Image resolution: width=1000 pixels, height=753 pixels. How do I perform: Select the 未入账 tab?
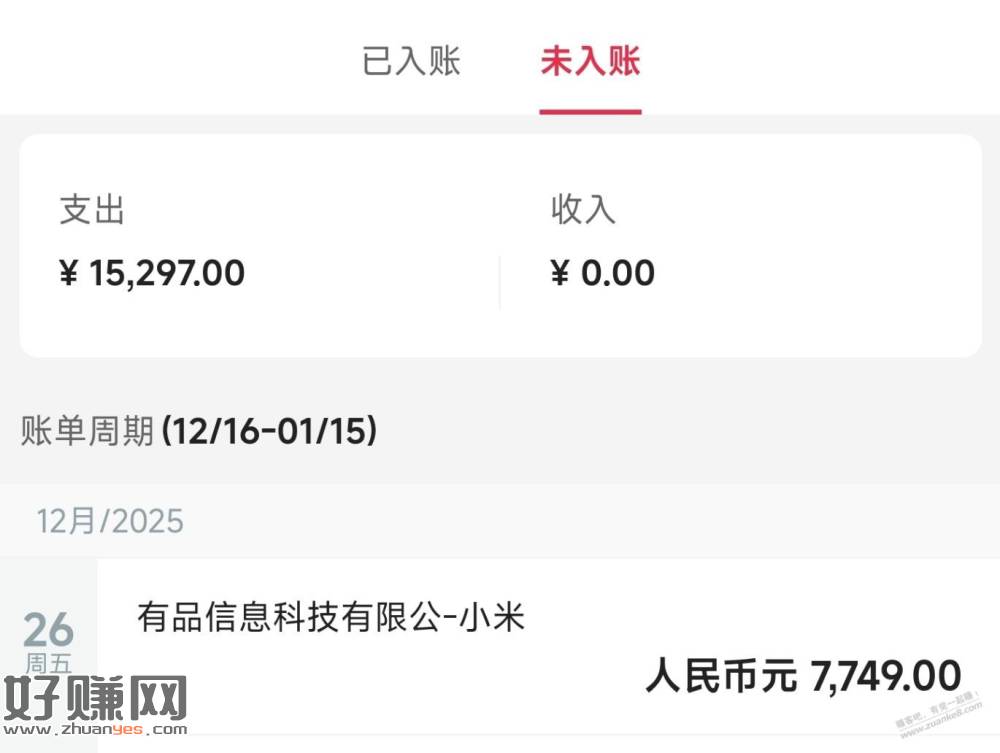click(x=590, y=62)
